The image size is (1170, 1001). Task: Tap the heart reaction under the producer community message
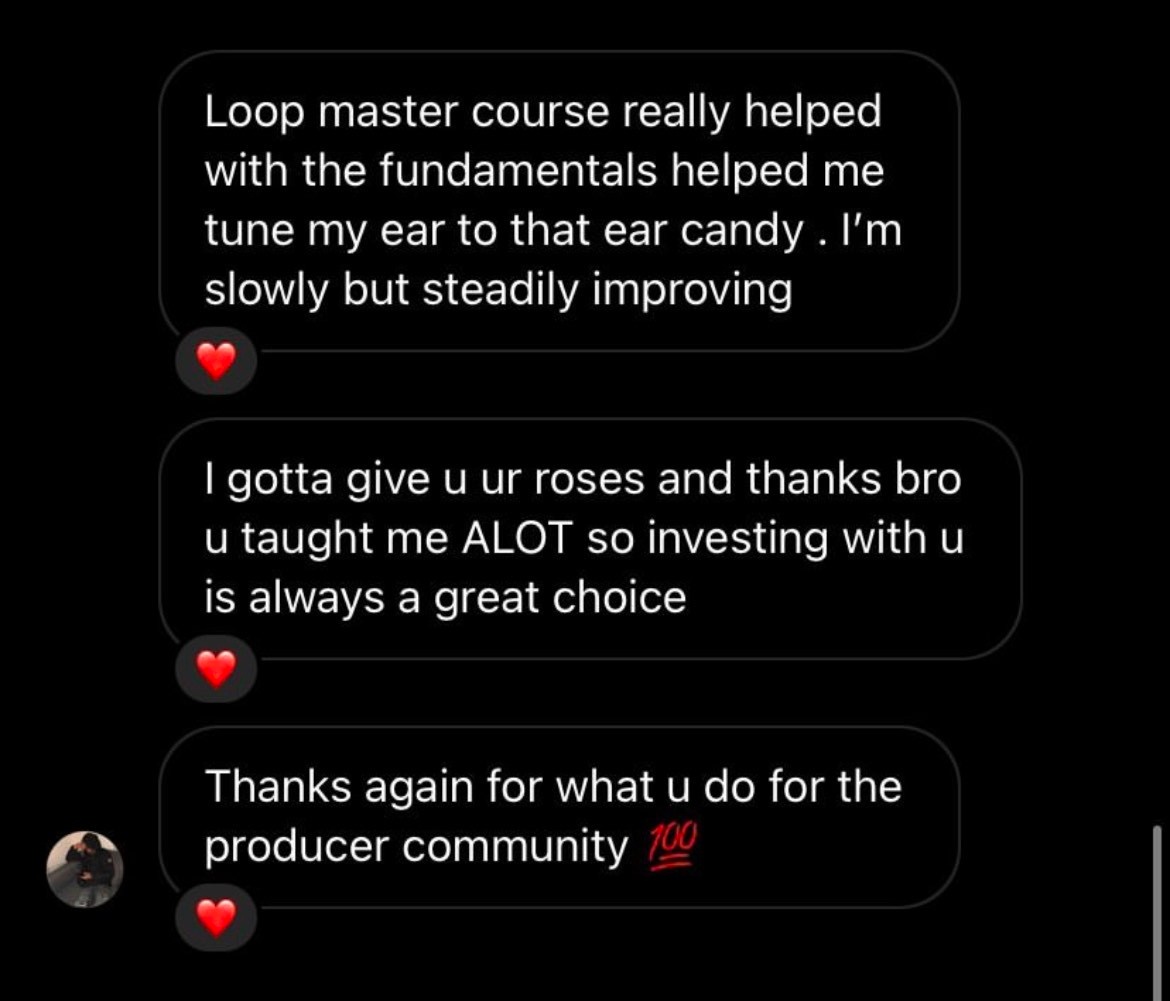(x=216, y=917)
